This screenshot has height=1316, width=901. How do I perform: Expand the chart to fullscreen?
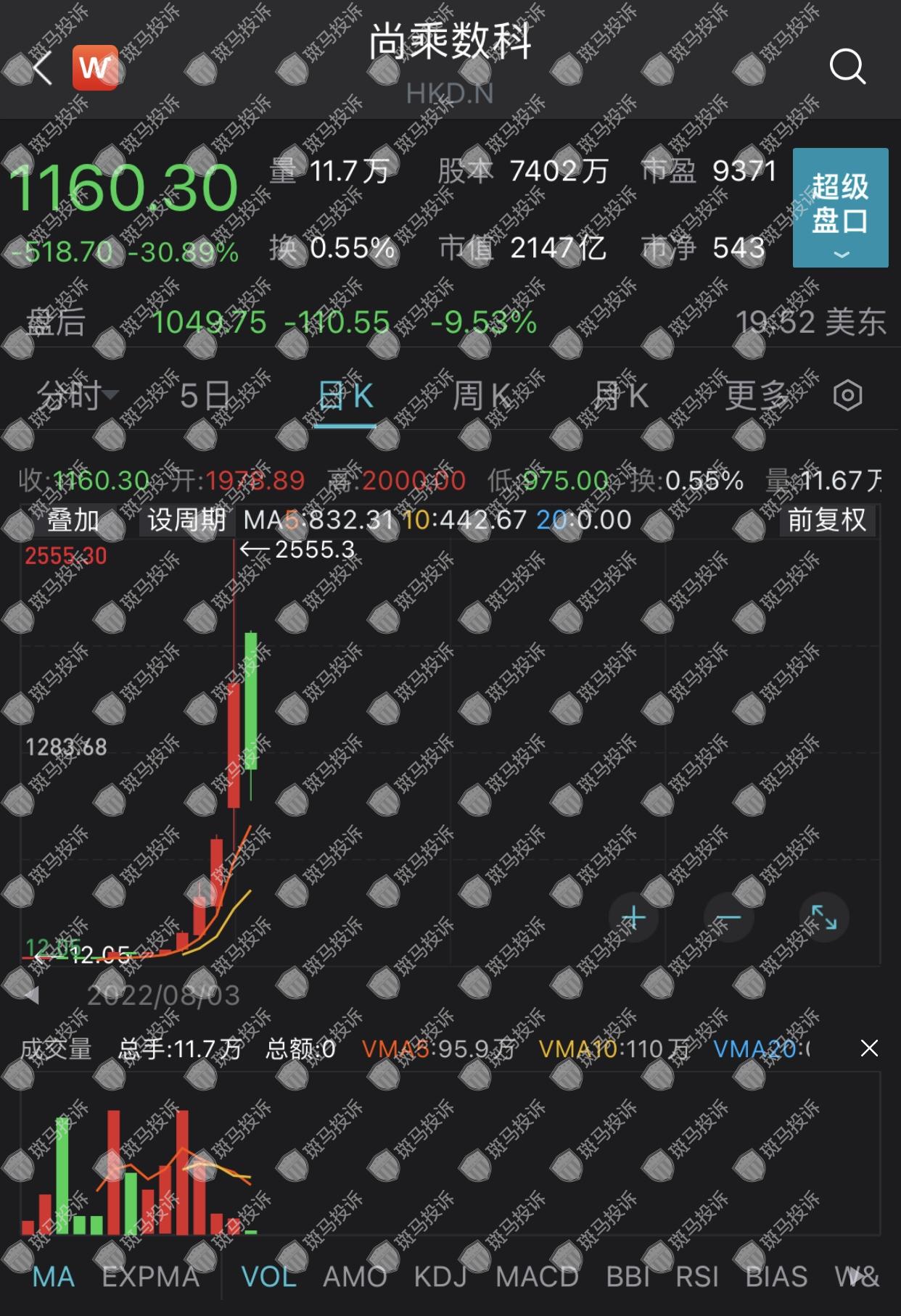(823, 917)
